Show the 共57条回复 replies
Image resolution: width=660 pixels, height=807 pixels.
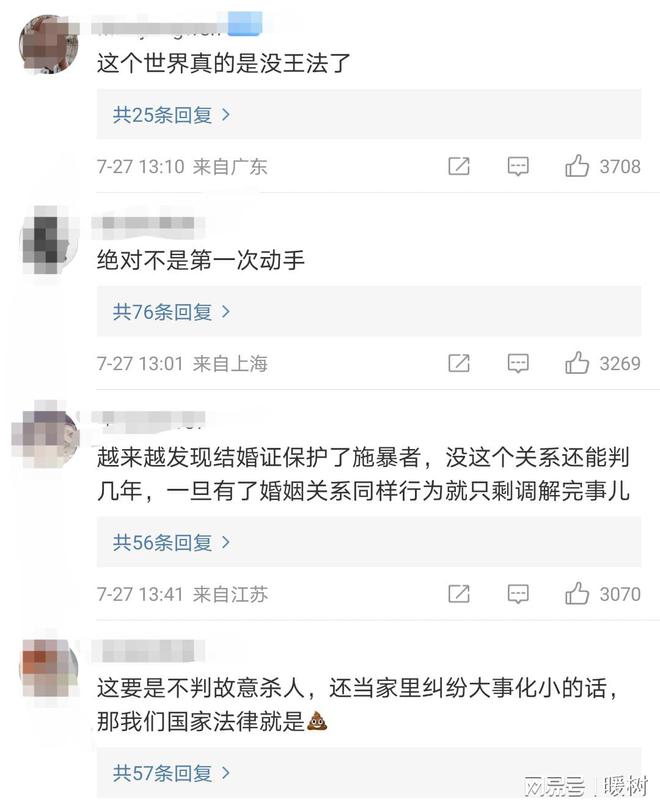(172, 773)
